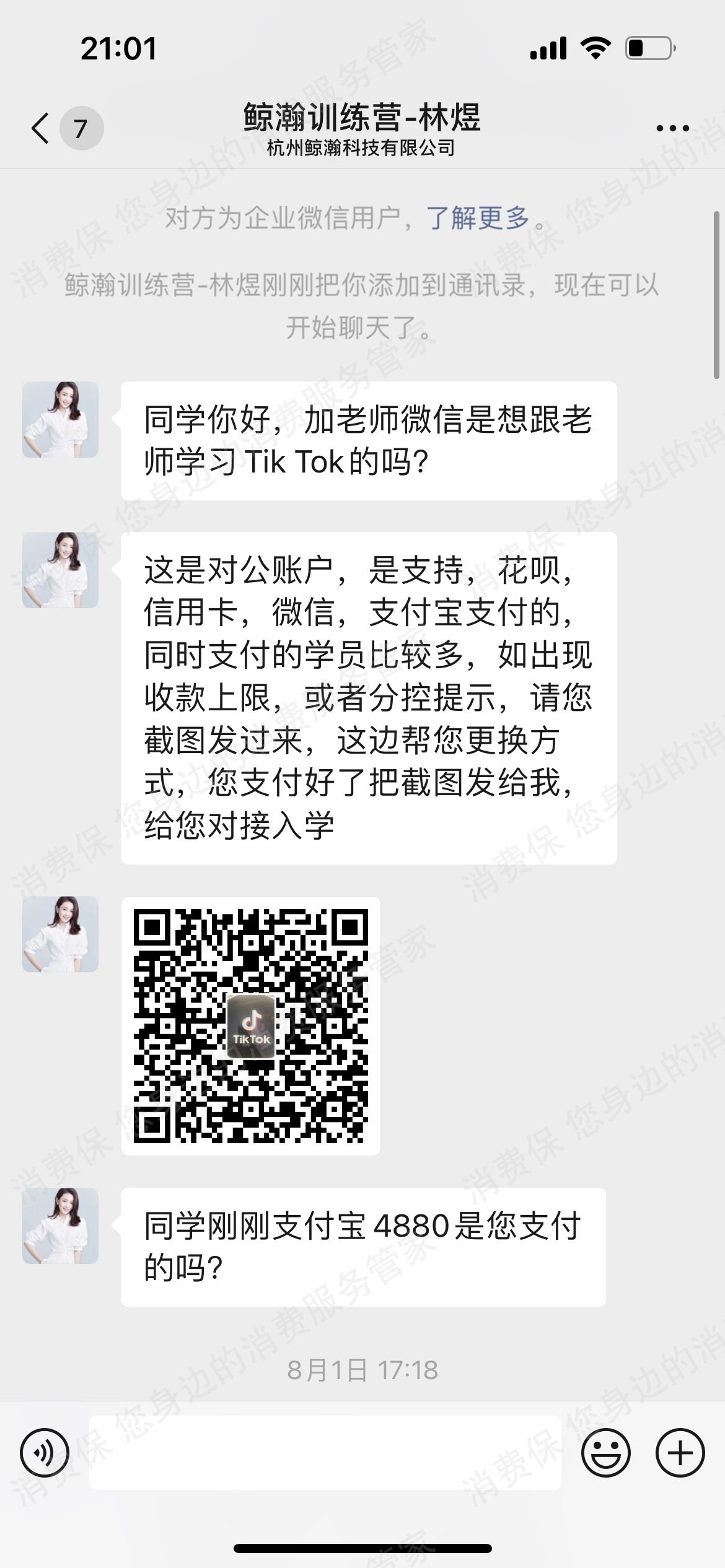This screenshot has width=725, height=1568.
Task: Focus the message text field
Action: click(x=325, y=1453)
